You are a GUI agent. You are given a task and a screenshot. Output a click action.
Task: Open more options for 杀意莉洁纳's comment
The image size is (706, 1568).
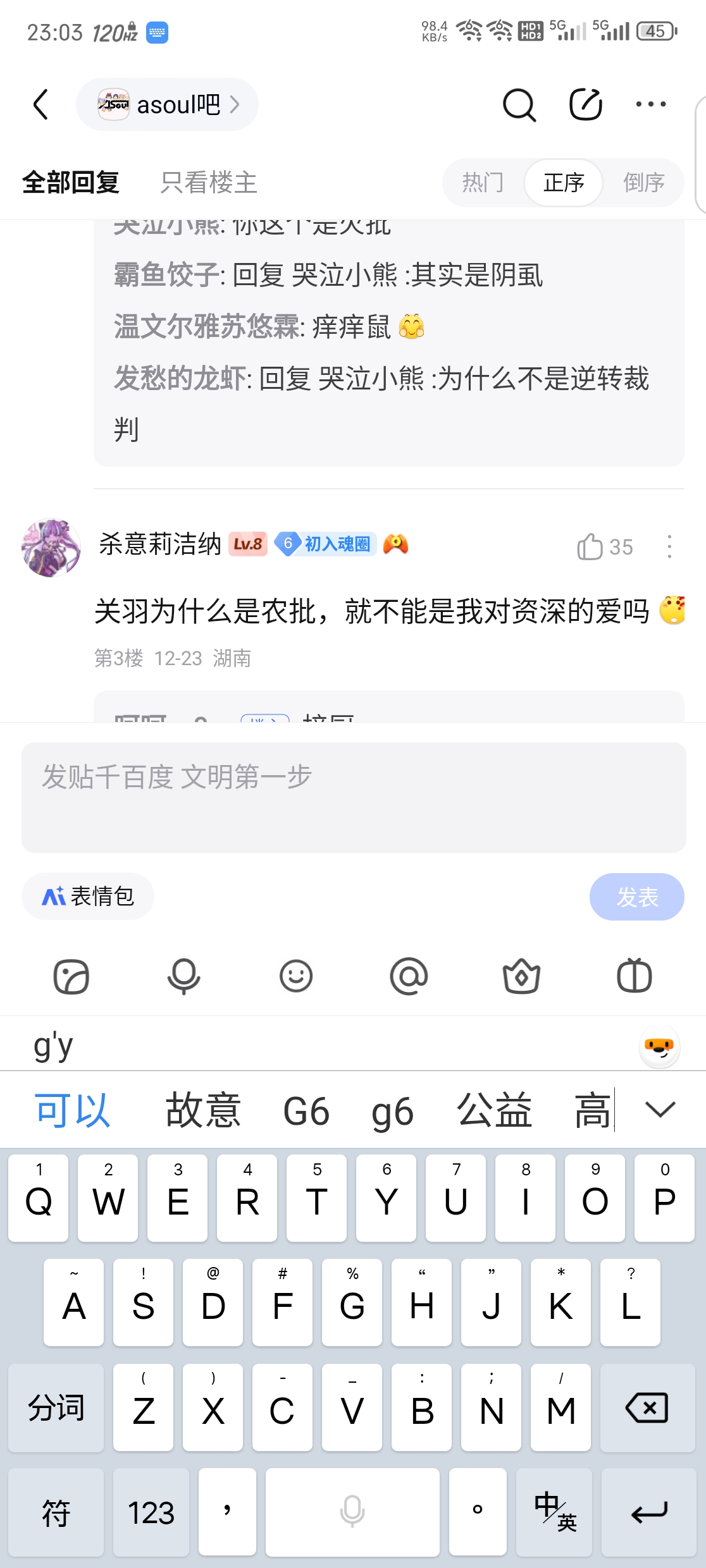(x=669, y=546)
